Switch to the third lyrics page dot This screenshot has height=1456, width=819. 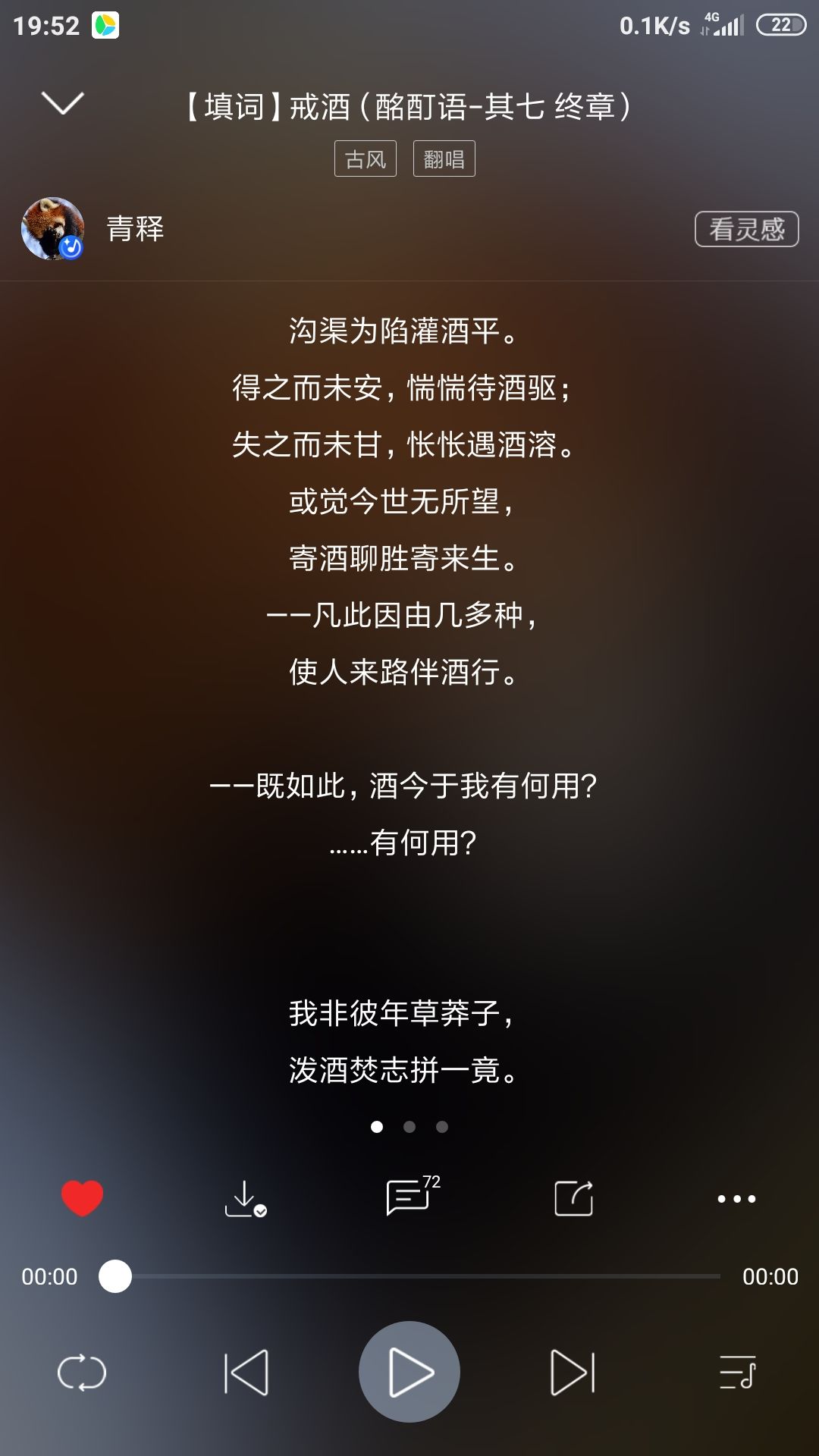(x=443, y=1128)
